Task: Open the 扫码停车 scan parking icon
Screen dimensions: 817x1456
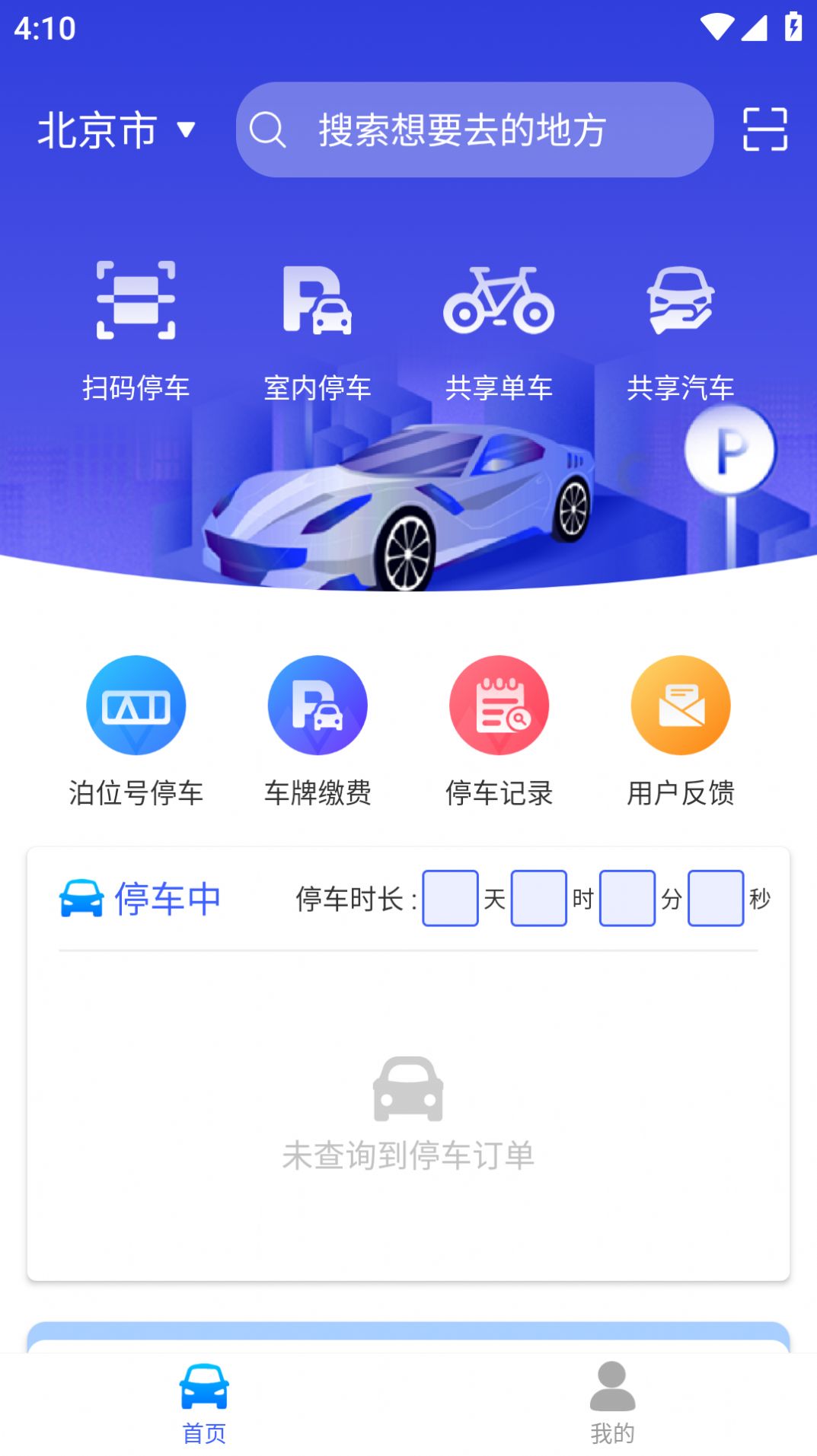Action: (137, 301)
